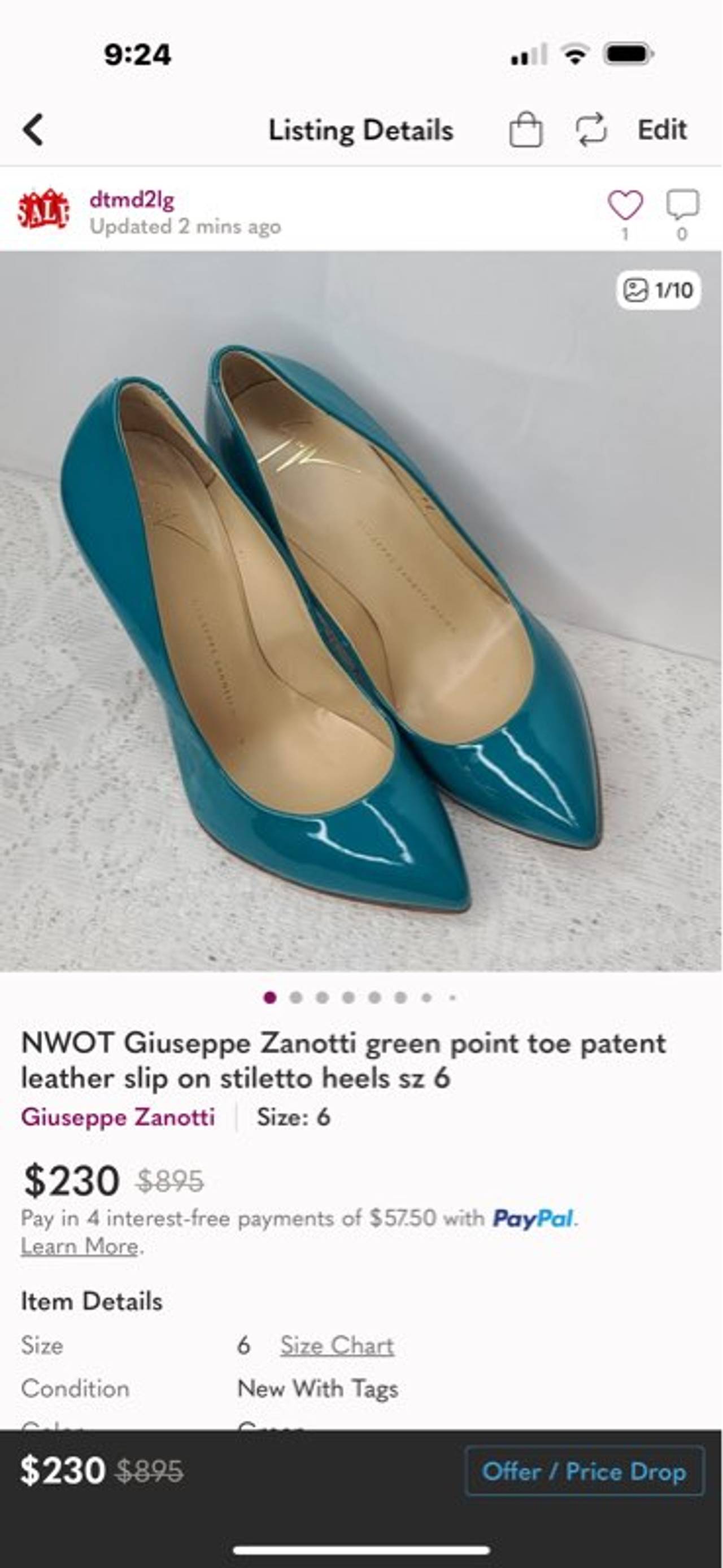Image resolution: width=723 pixels, height=1568 pixels.
Task: Open the Edit menu for this listing
Action: 663,128
